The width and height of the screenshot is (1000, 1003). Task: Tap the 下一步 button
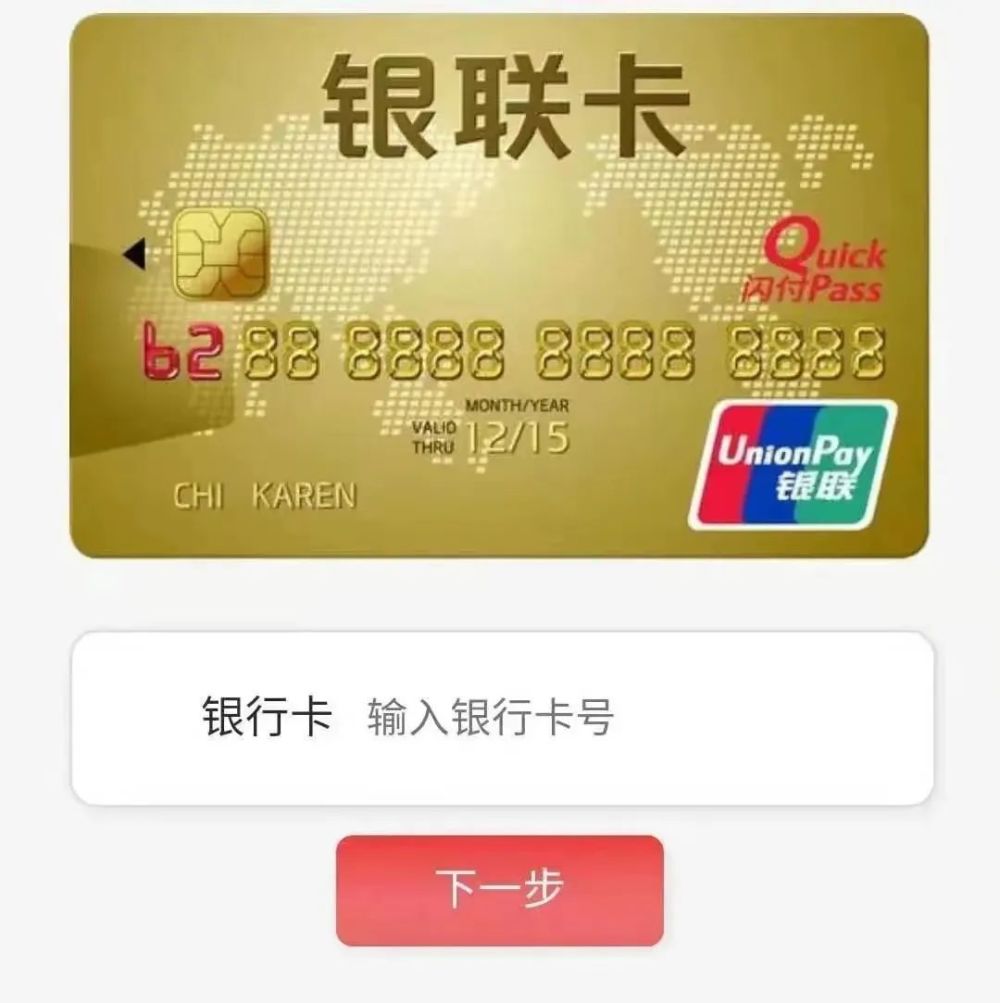pos(499,890)
